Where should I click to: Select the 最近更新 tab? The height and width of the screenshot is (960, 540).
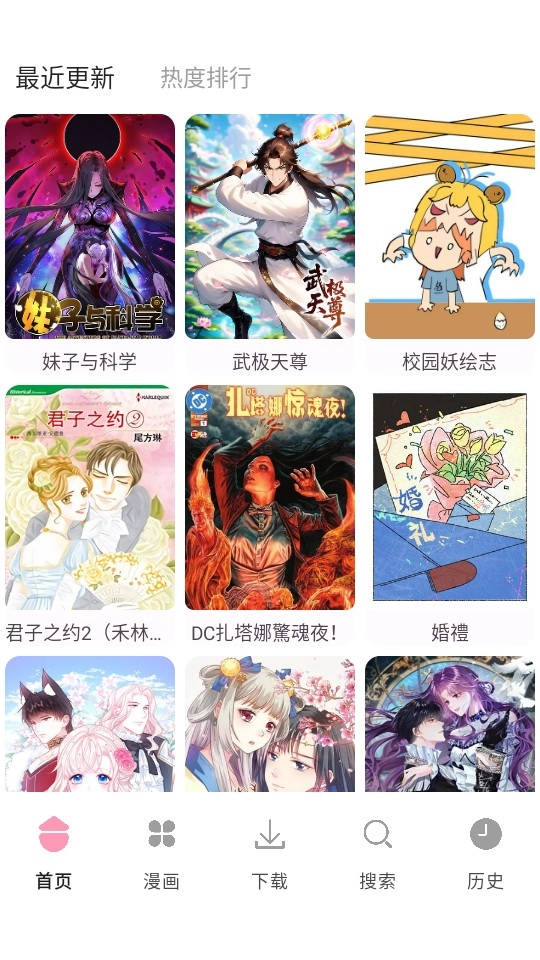[x=65, y=78]
